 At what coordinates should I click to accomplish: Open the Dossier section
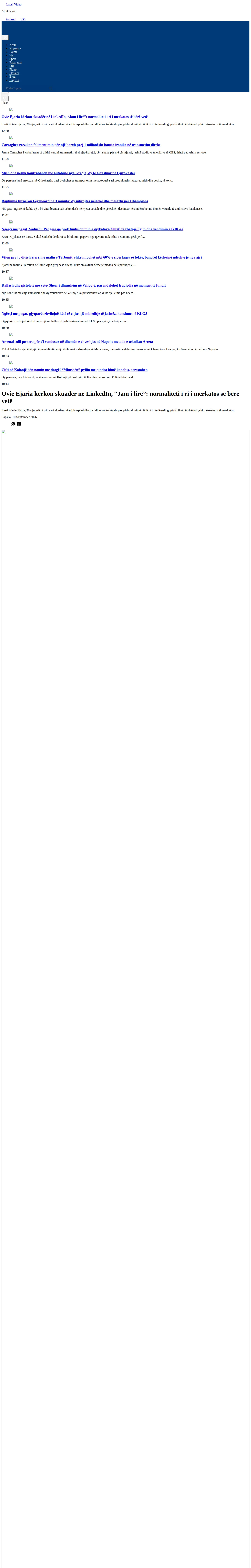tap(14, 73)
